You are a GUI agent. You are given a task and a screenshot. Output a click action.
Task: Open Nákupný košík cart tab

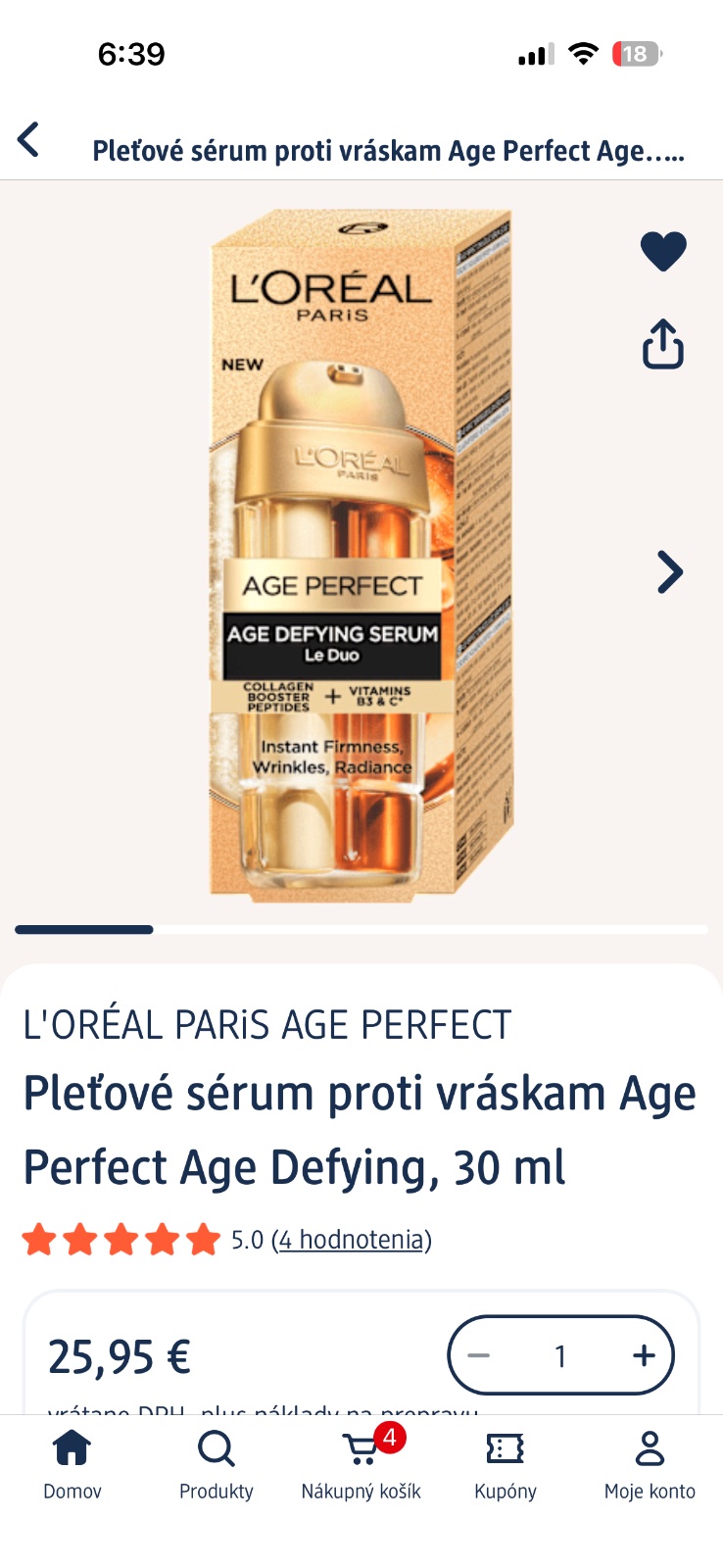click(x=361, y=1464)
